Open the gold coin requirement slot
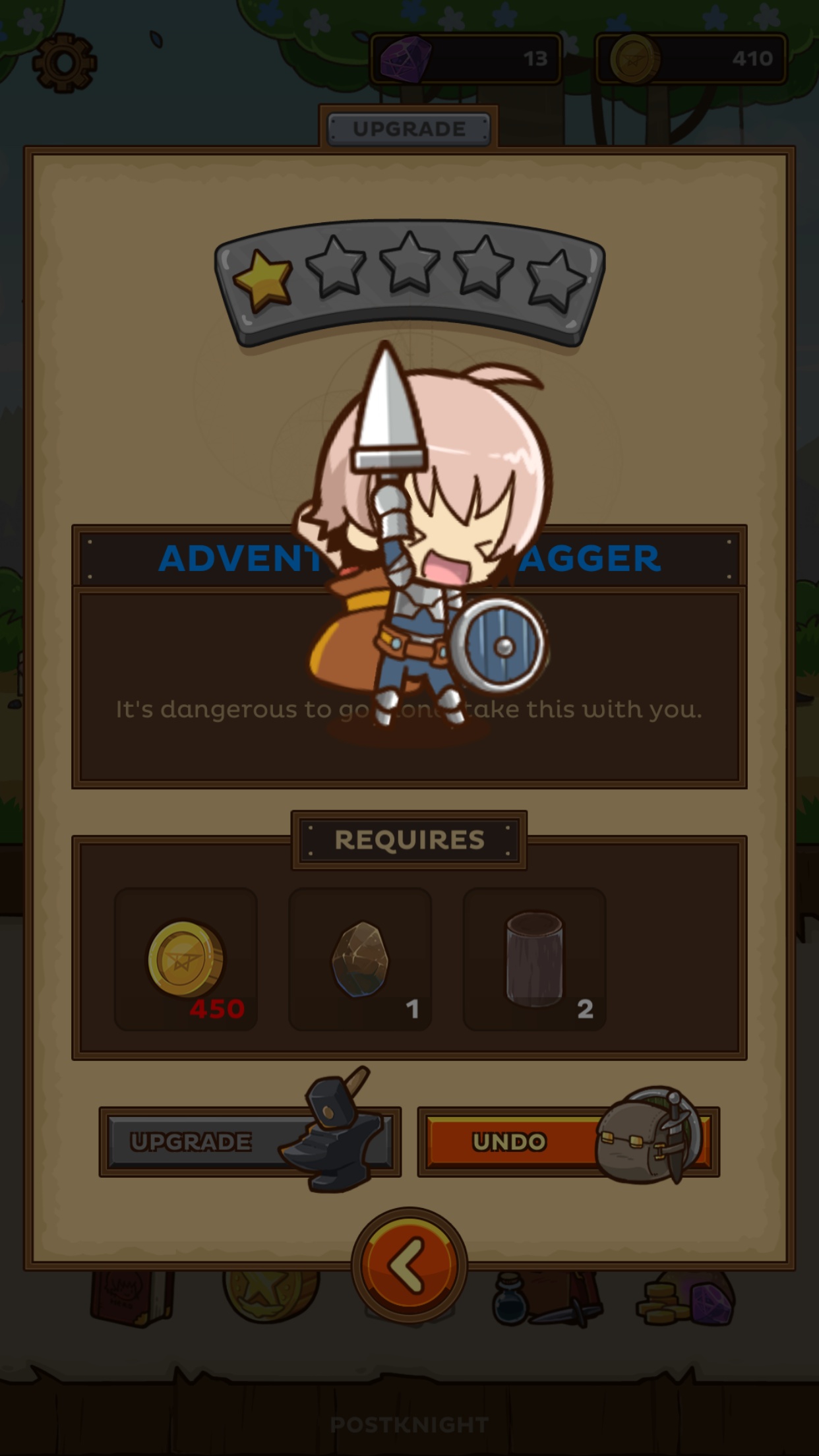 point(186,959)
